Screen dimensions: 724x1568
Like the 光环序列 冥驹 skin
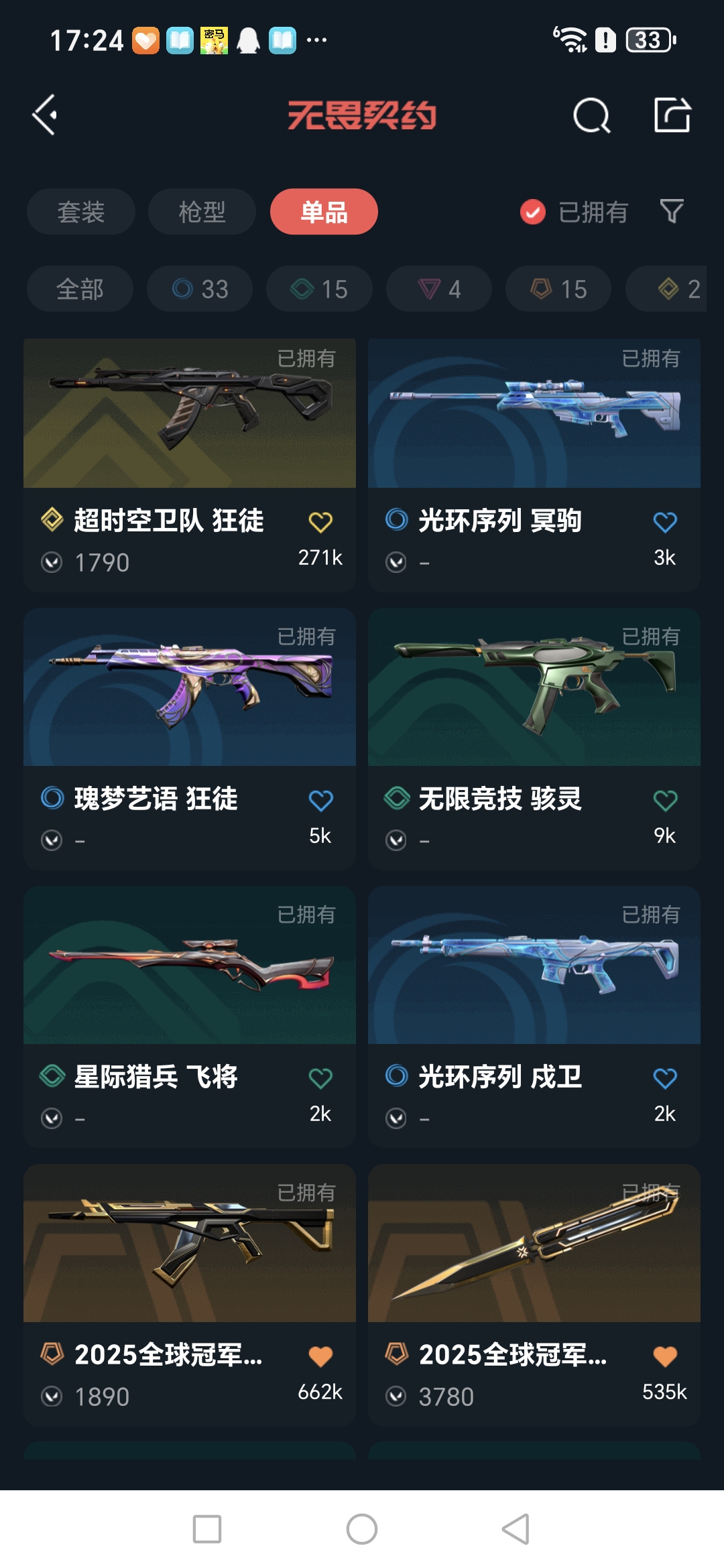[x=664, y=523]
